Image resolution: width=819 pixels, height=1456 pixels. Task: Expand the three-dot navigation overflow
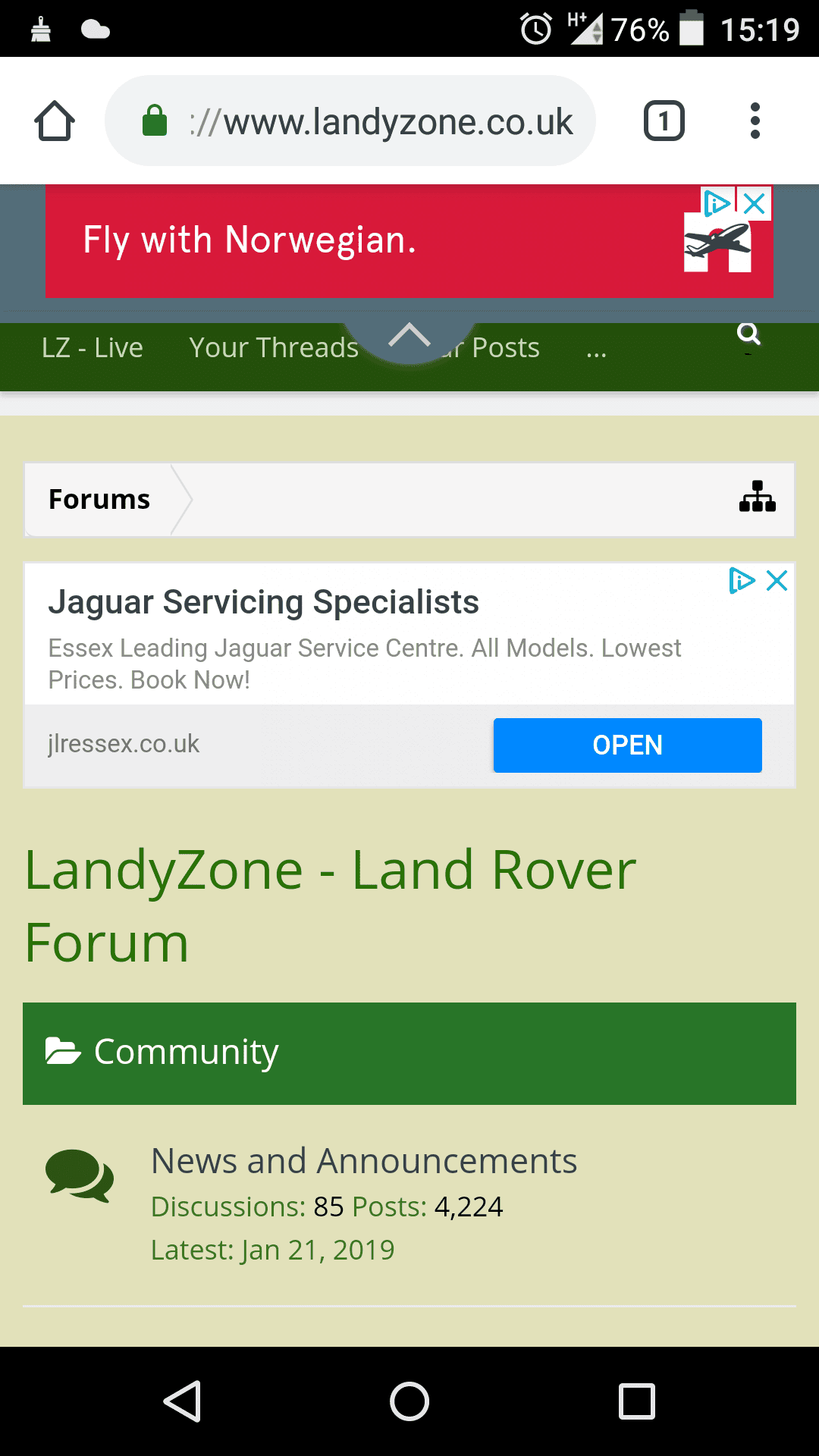(x=596, y=349)
